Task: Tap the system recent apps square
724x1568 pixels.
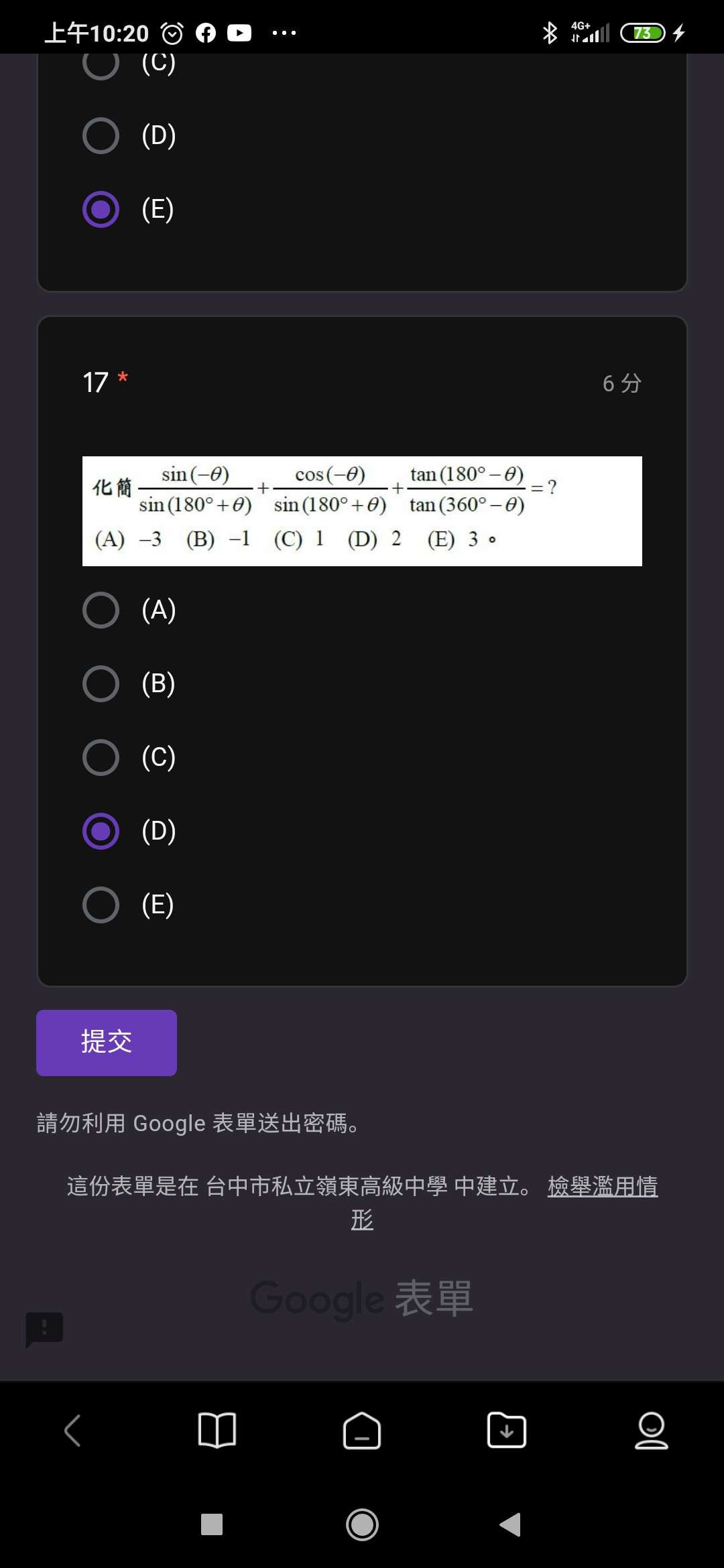Action: tap(212, 1524)
